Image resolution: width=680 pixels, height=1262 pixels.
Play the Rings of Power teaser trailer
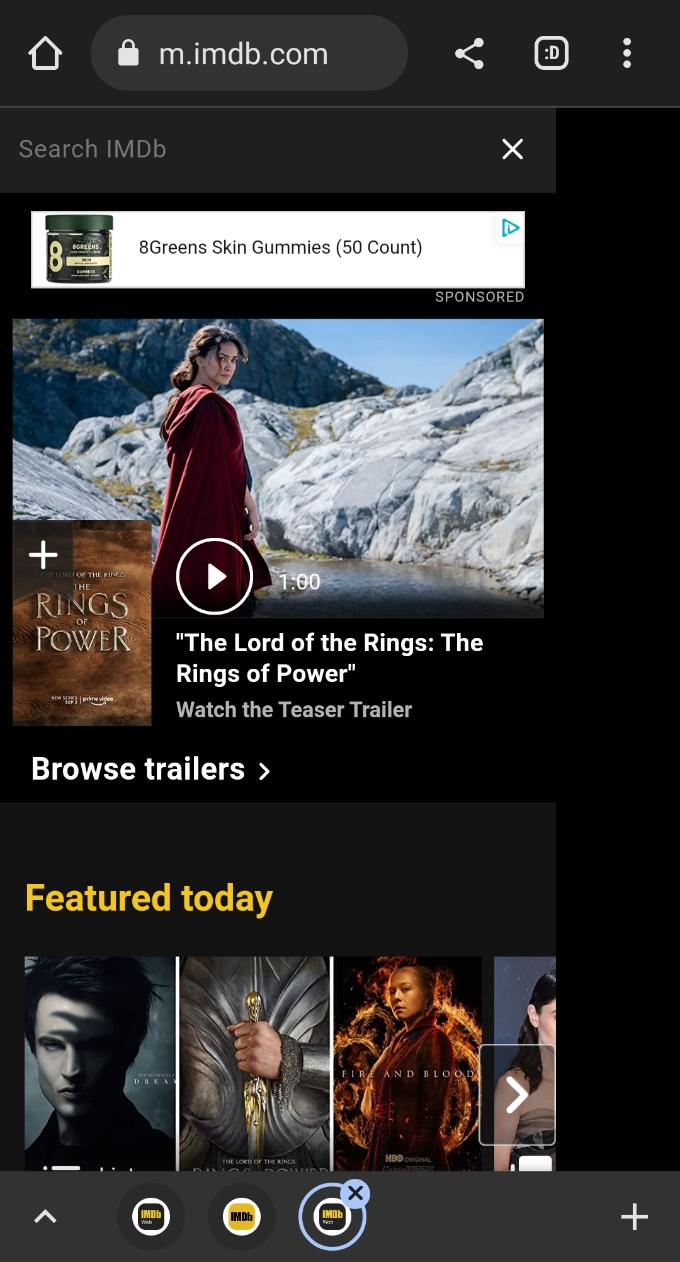pos(214,576)
